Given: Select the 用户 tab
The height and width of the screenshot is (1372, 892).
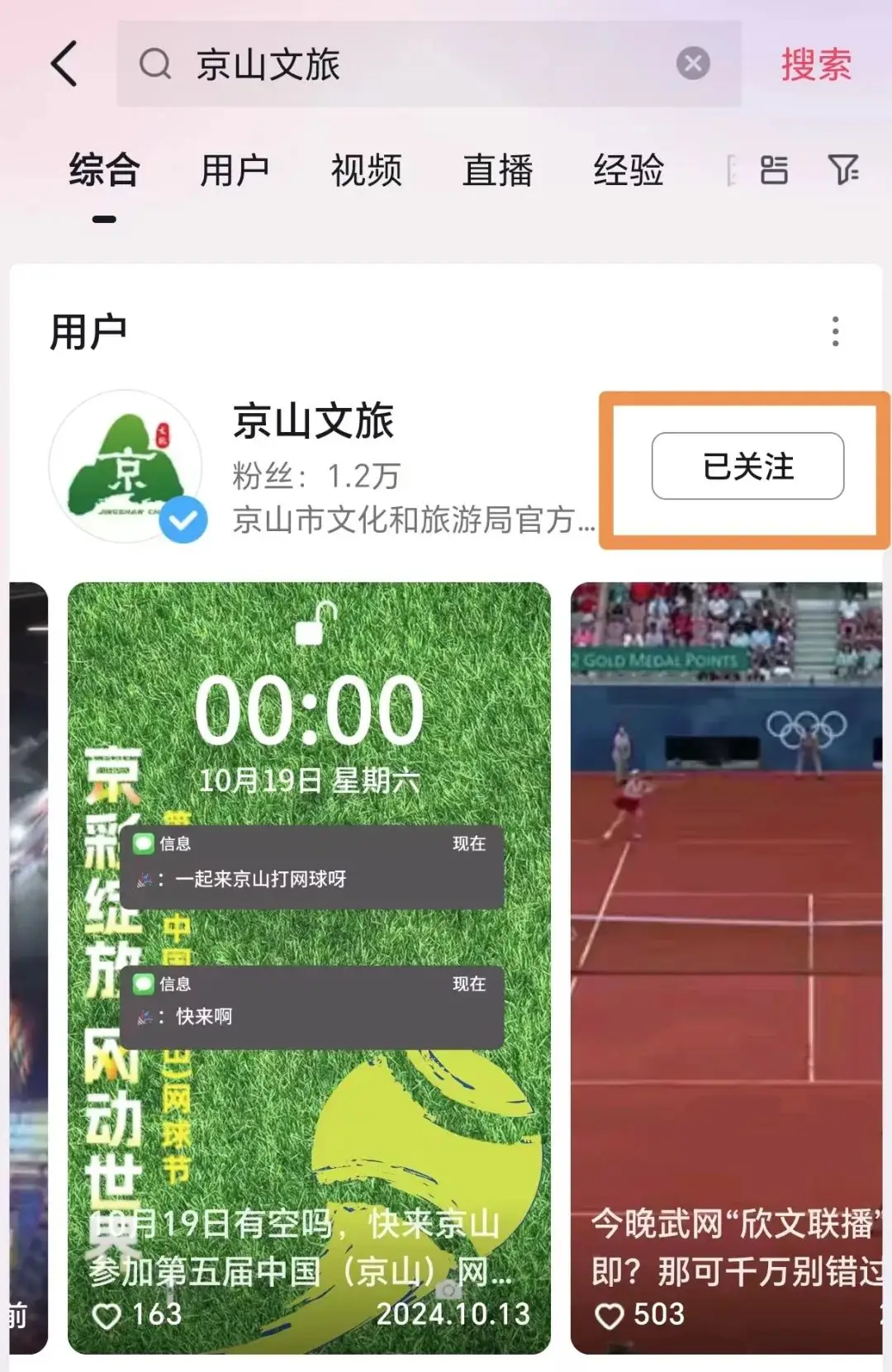Looking at the screenshot, I should pyautogui.click(x=235, y=171).
